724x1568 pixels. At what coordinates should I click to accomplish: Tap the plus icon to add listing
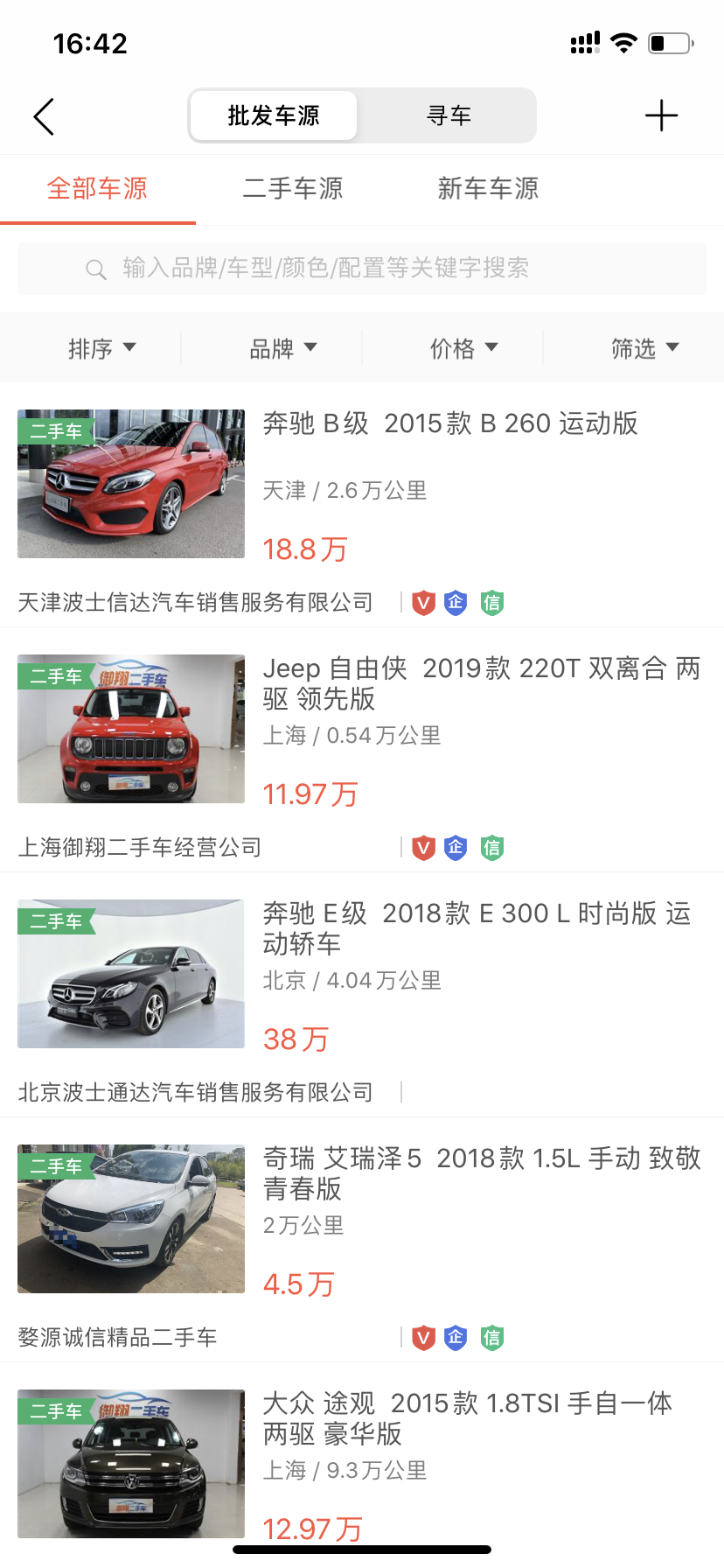661,115
